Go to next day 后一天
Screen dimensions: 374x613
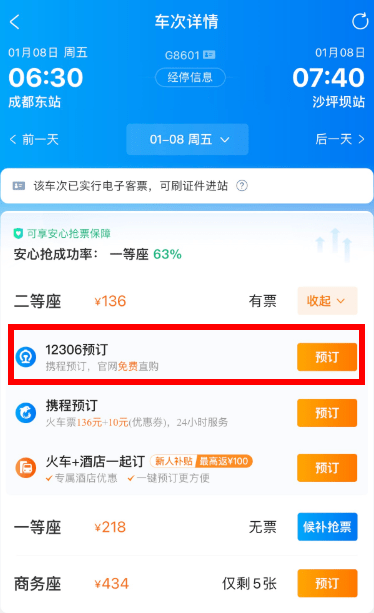pyautogui.click(x=340, y=139)
